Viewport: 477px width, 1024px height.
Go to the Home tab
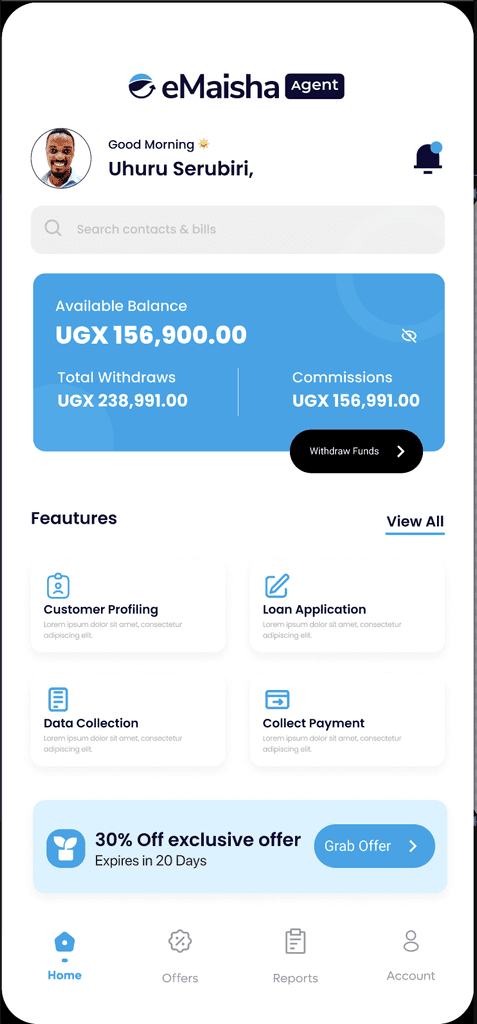(x=65, y=957)
